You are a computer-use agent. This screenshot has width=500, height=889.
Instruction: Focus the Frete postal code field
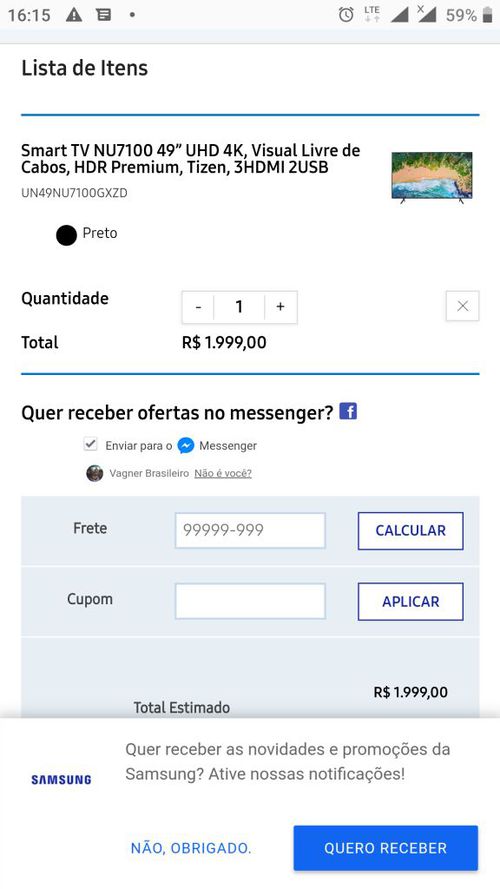tap(250, 531)
